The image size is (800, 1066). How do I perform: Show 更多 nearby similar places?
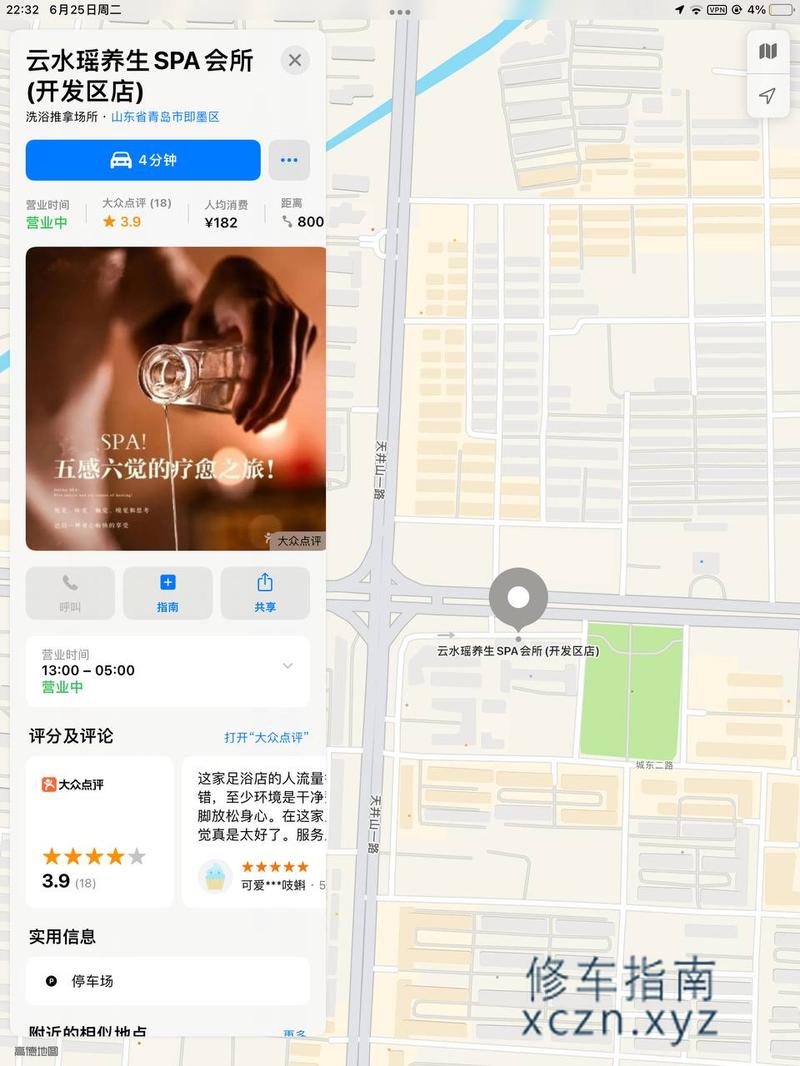coord(294,1033)
